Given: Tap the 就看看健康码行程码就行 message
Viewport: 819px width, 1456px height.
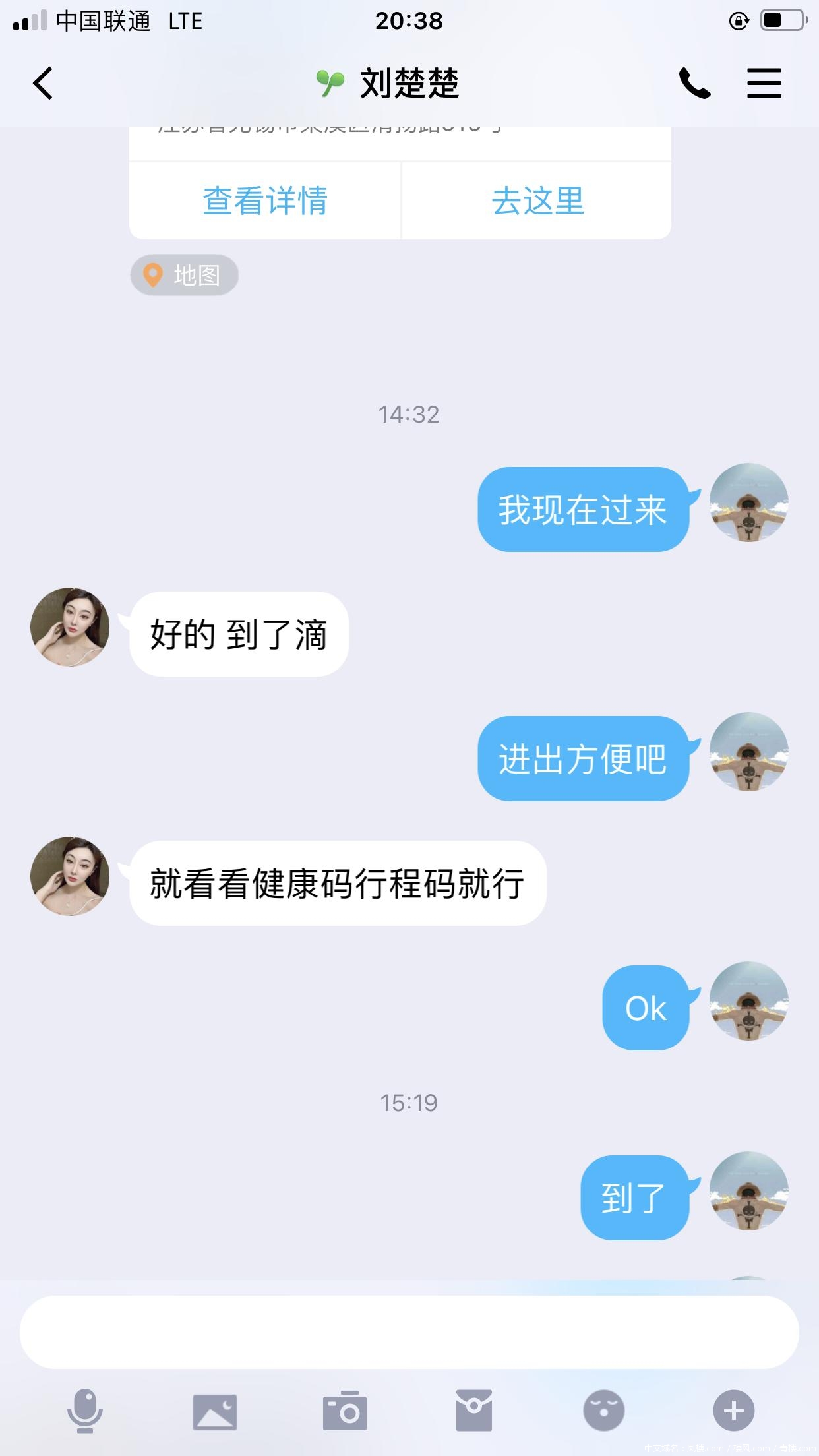Looking at the screenshot, I should (x=336, y=884).
